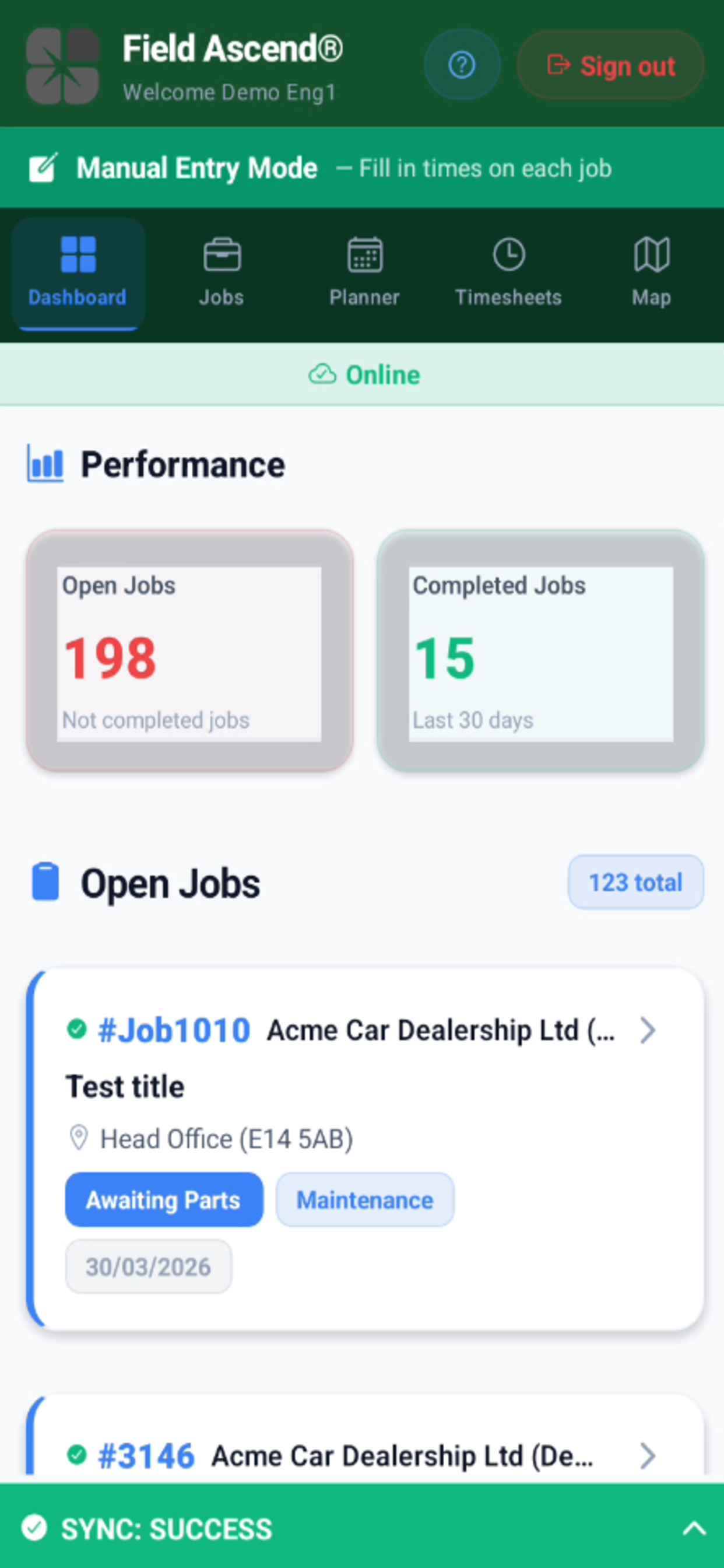Screen dimensions: 724x1568
Task: Open the help question mark icon
Action: [x=462, y=65]
